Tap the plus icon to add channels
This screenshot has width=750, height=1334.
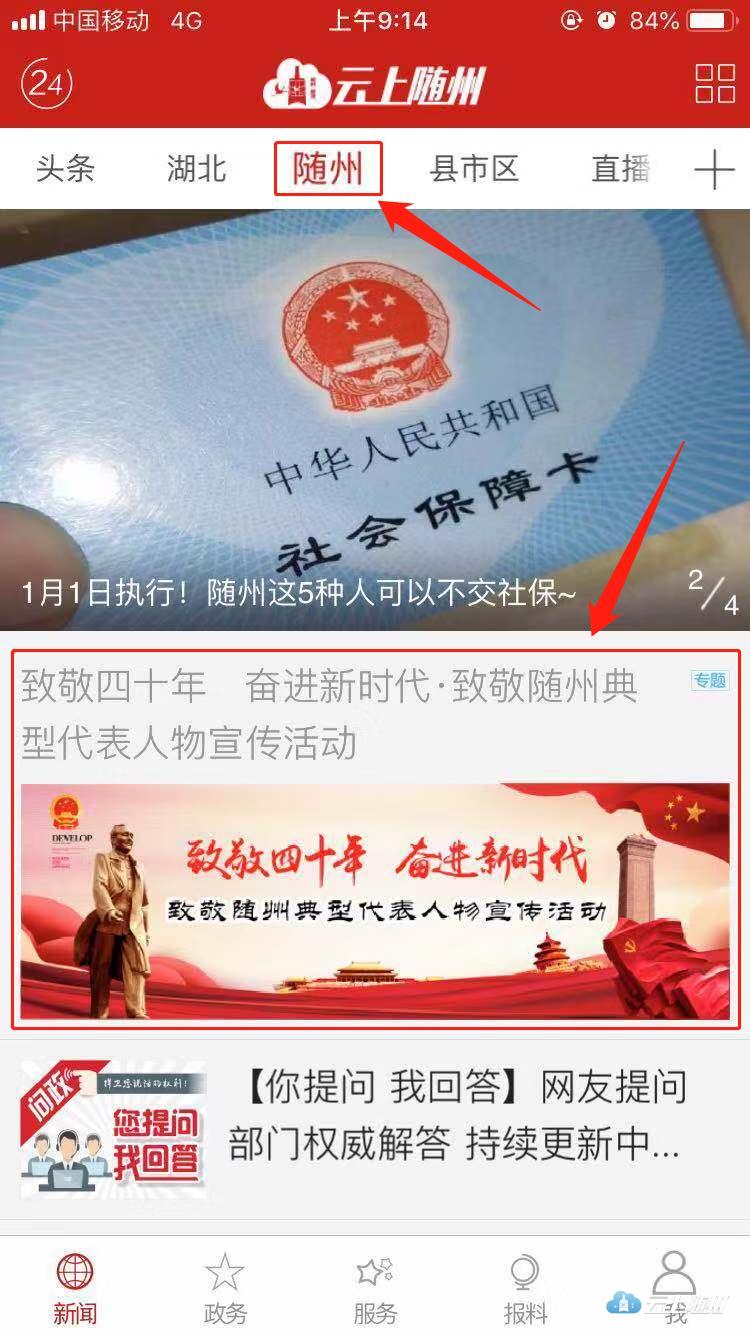(x=714, y=170)
